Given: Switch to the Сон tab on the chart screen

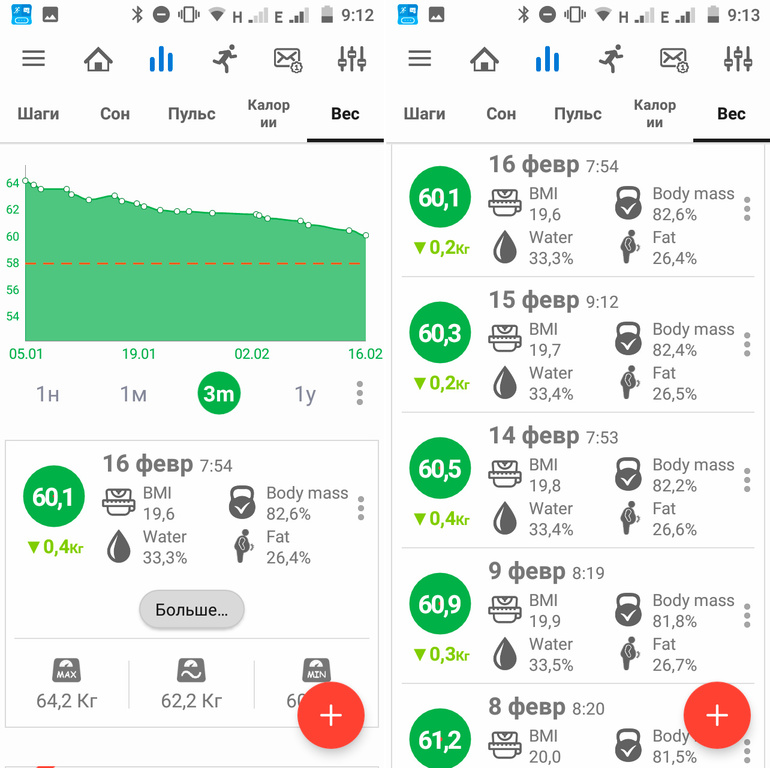Looking at the screenshot, I should point(115,114).
